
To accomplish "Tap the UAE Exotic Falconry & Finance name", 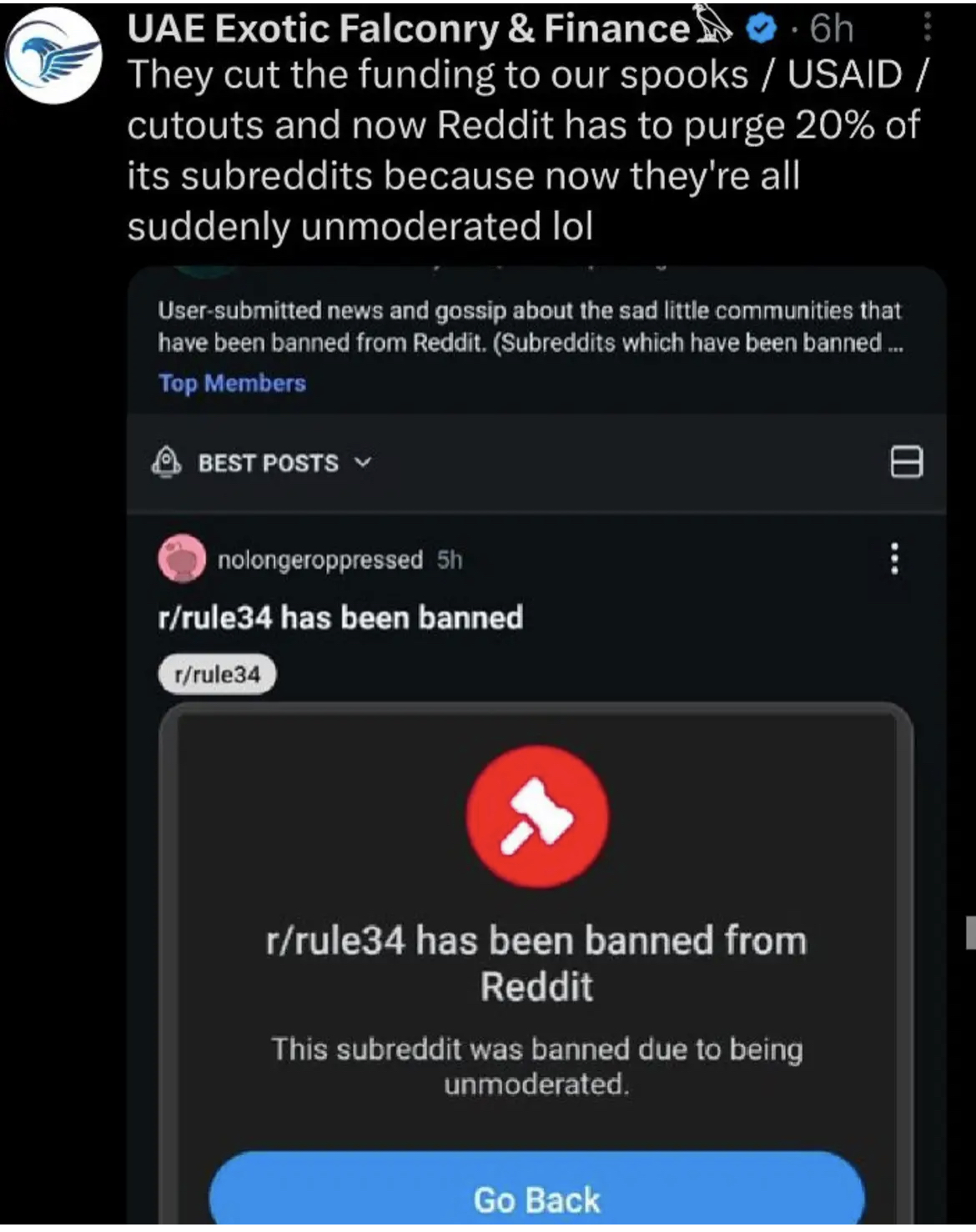I will (409, 28).
